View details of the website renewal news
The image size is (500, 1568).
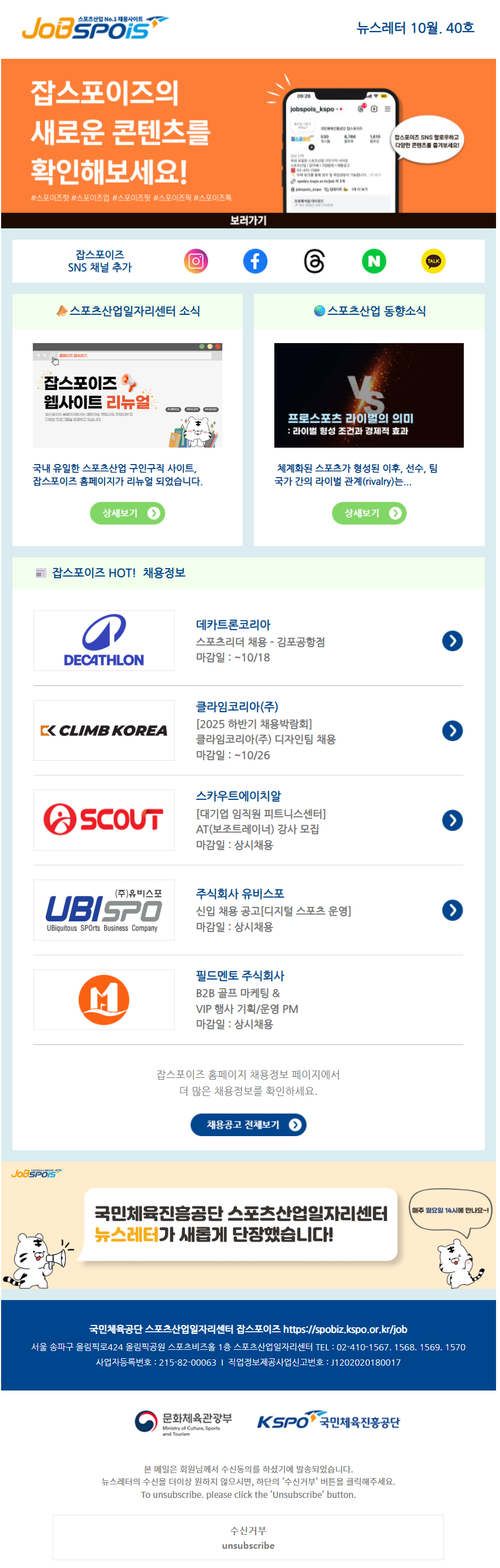(x=127, y=513)
